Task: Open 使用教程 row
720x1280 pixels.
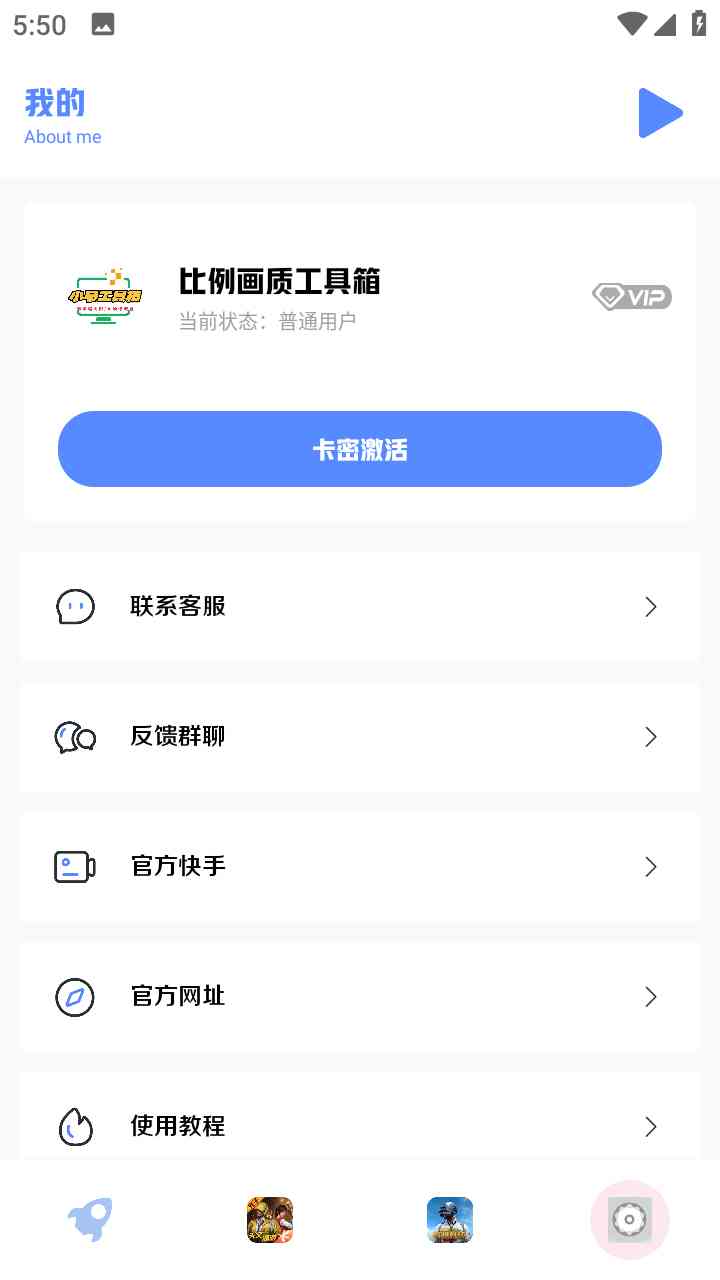Action: (x=360, y=1126)
